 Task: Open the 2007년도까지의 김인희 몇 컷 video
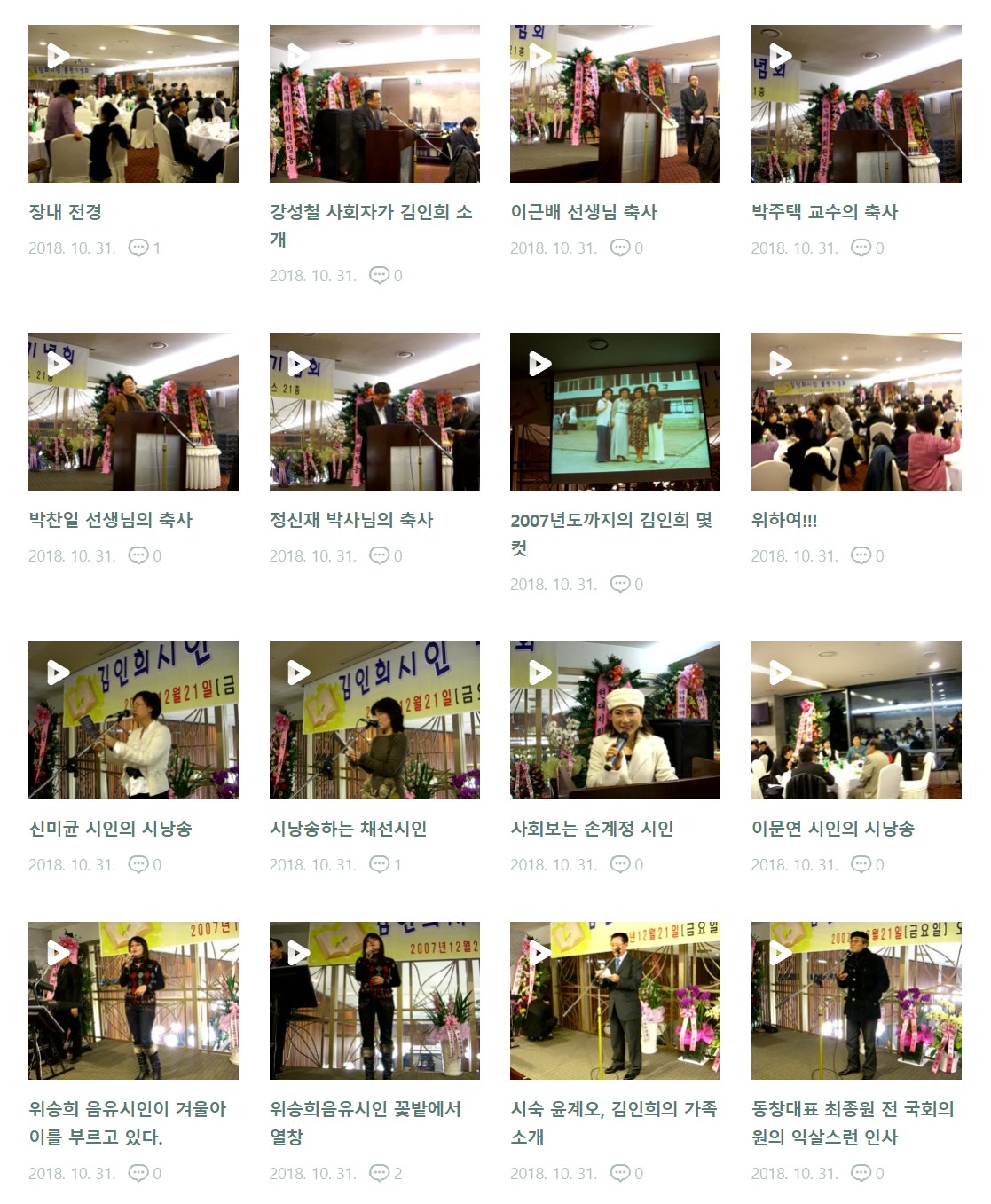point(615,412)
